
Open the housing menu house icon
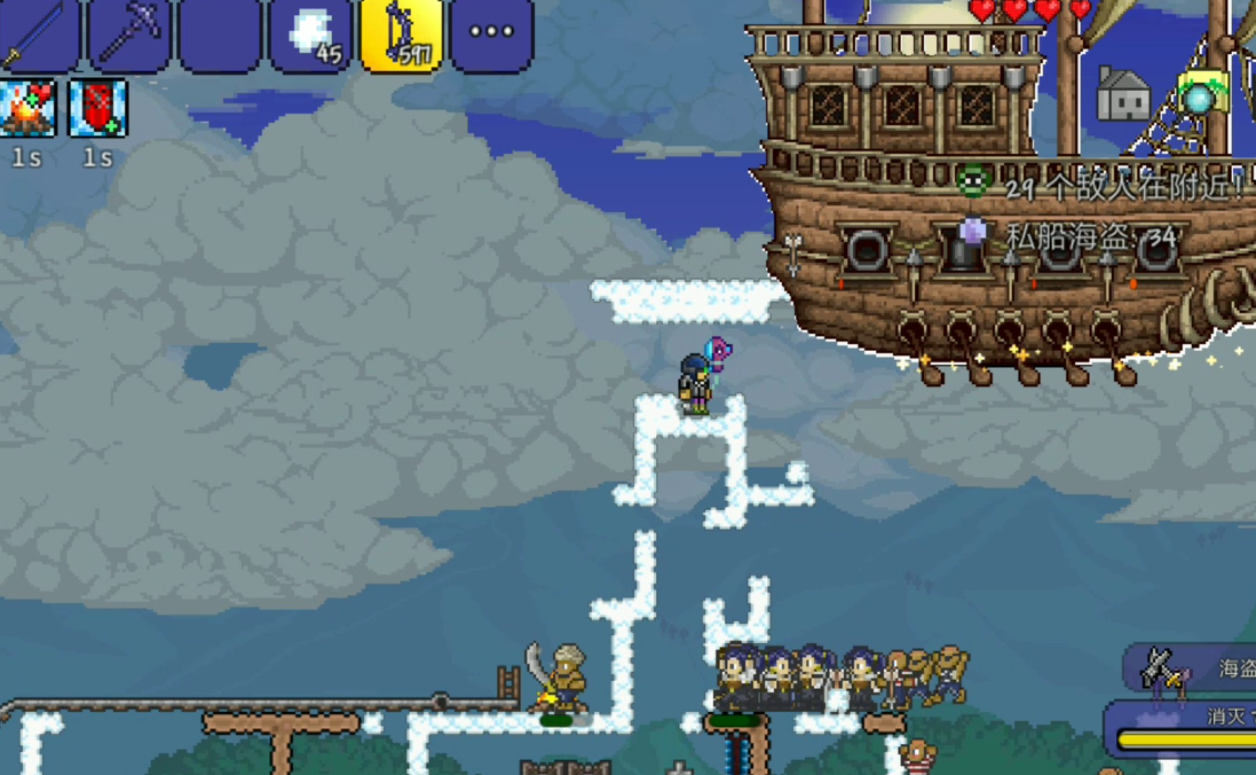pos(1124,95)
